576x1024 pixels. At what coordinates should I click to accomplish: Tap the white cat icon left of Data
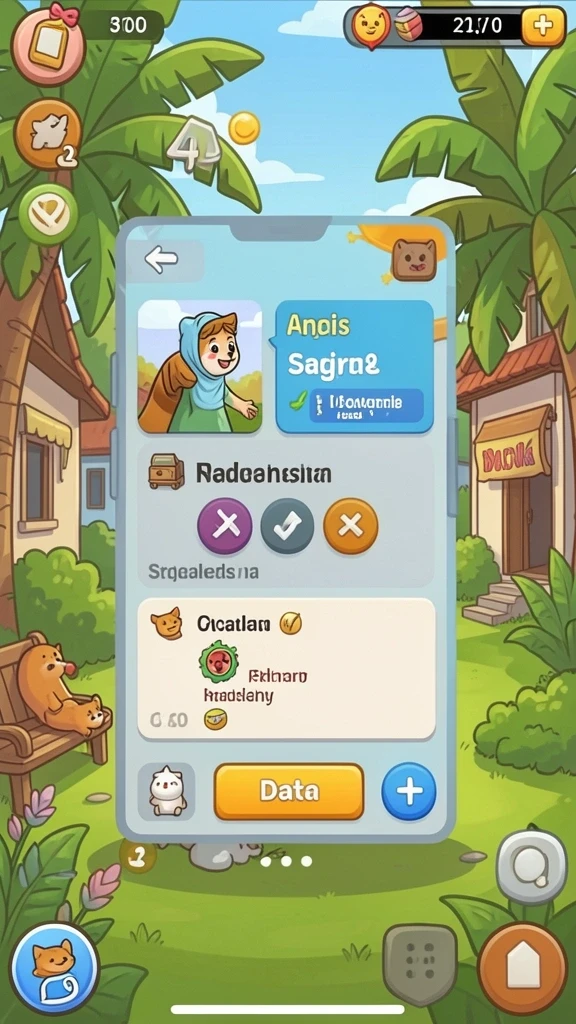pyautogui.click(x=167, y=792)
